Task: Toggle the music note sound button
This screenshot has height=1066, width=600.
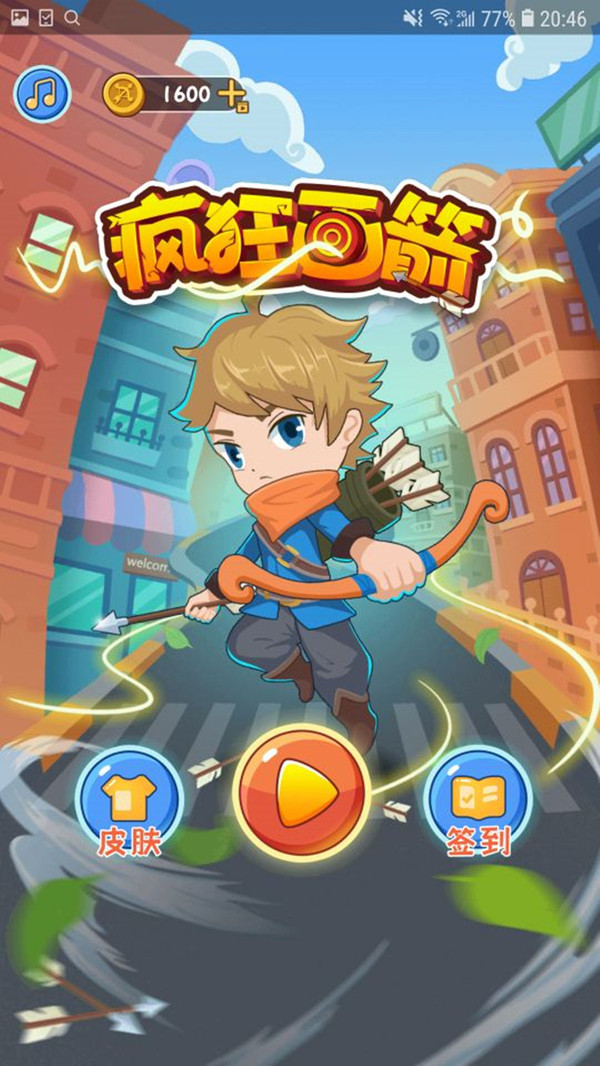Action: coord(42,94)
